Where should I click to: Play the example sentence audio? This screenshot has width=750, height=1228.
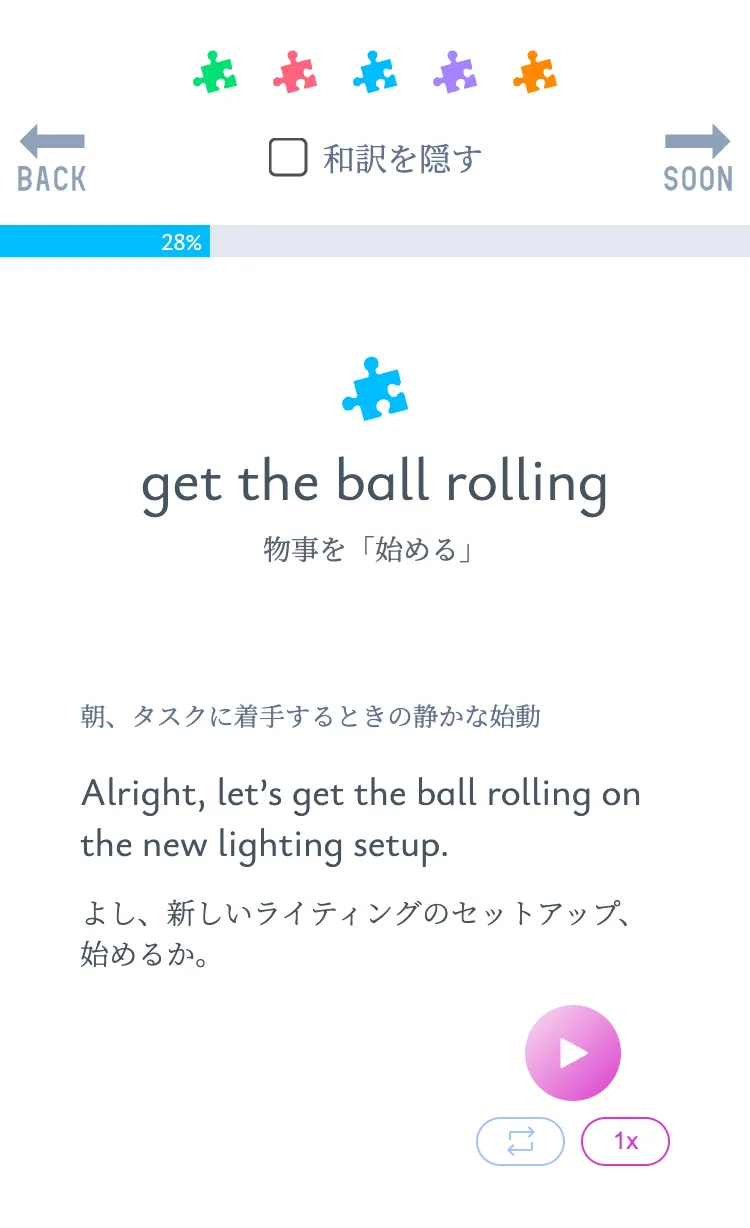pos(573,1053)
